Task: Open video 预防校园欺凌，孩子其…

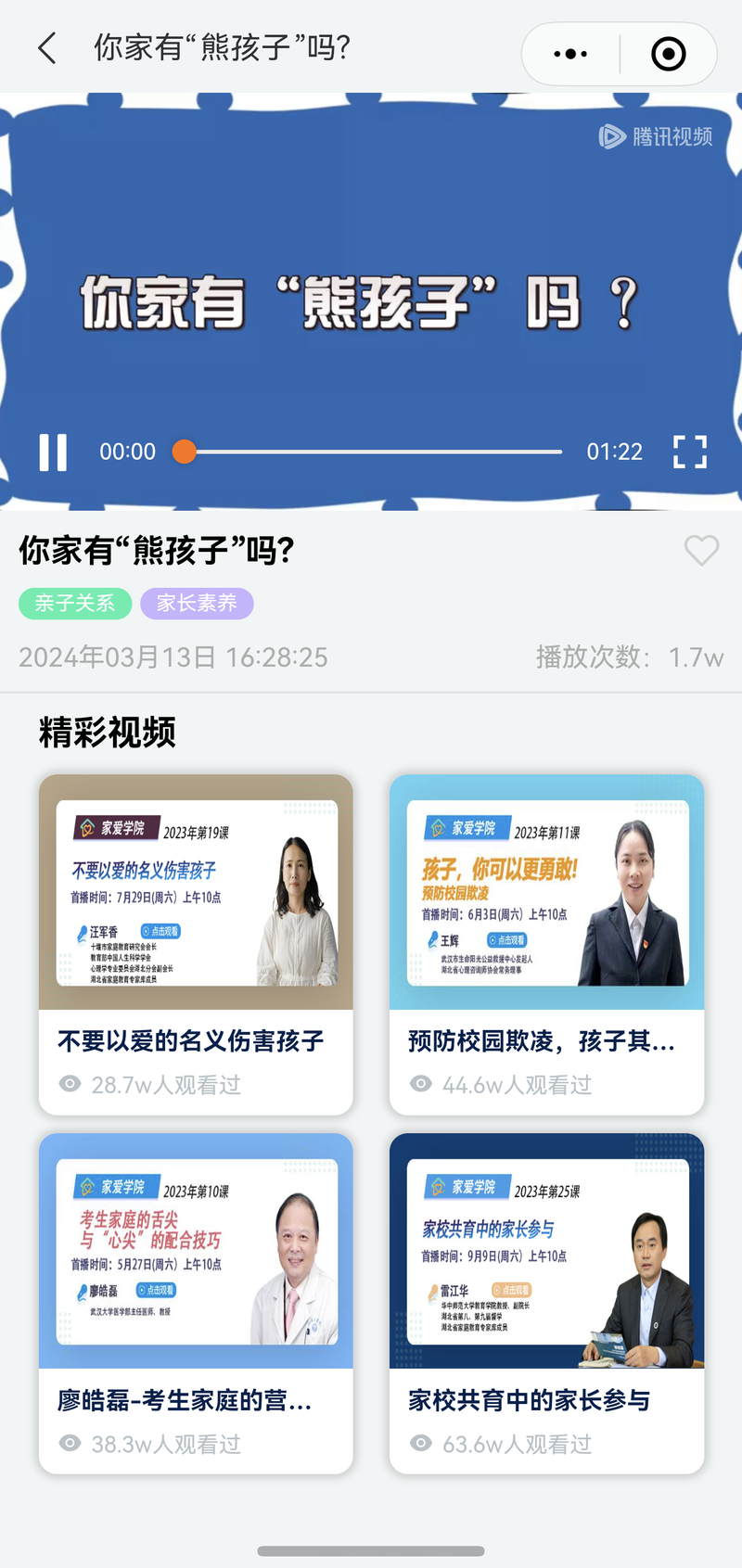Action: coord(546,944)
